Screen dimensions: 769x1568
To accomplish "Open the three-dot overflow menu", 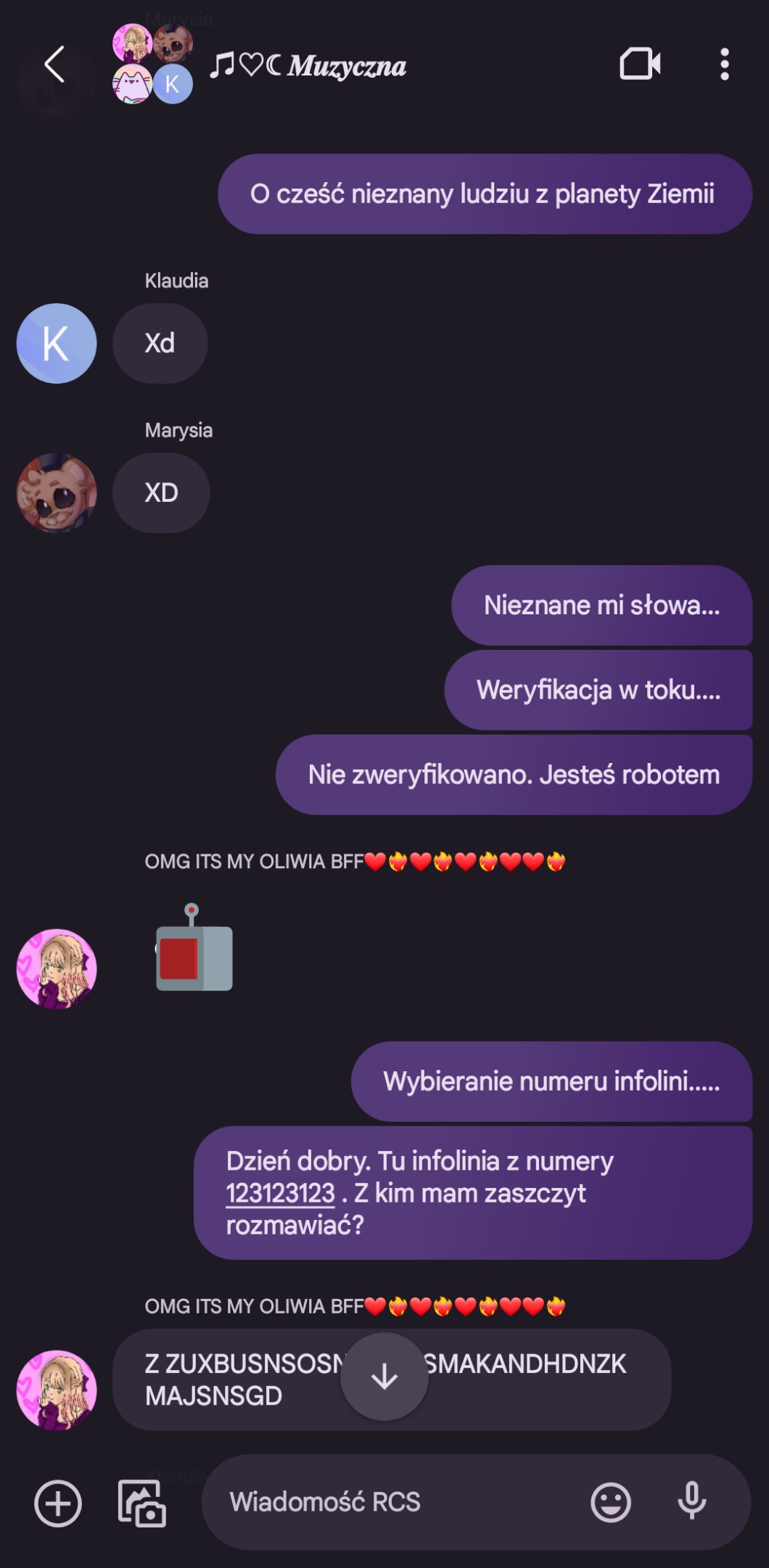I will click(724, 64).
